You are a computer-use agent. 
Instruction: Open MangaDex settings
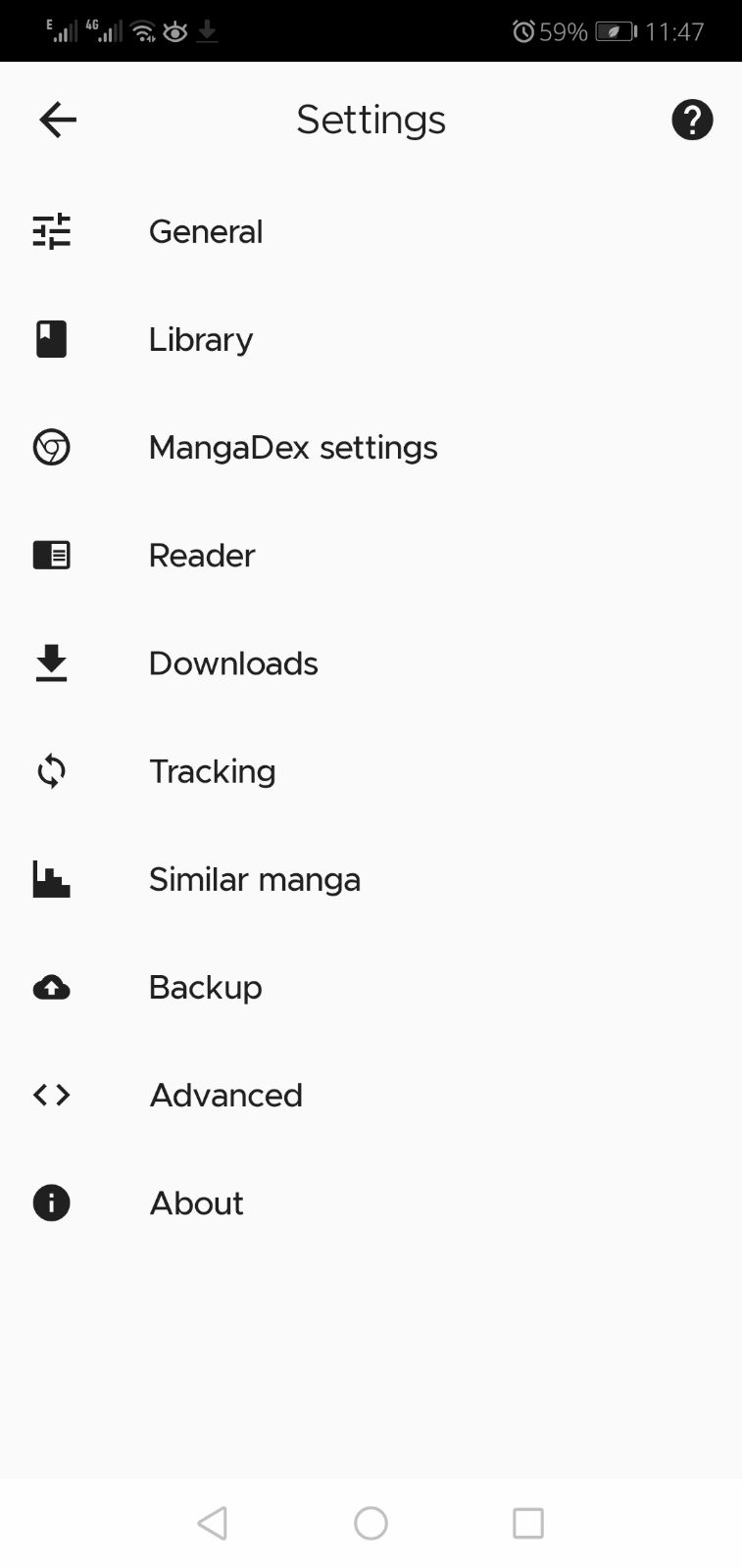(292, 448)
